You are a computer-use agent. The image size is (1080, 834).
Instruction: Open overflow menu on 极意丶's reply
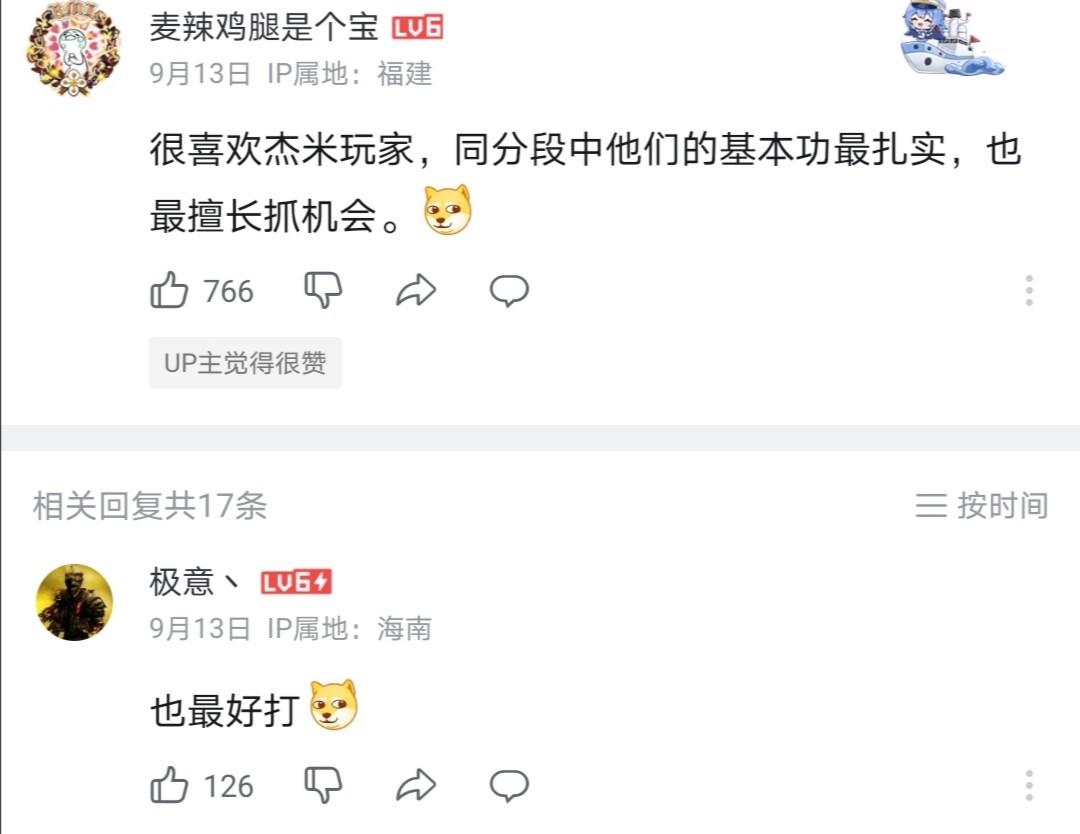point(1028,785)
